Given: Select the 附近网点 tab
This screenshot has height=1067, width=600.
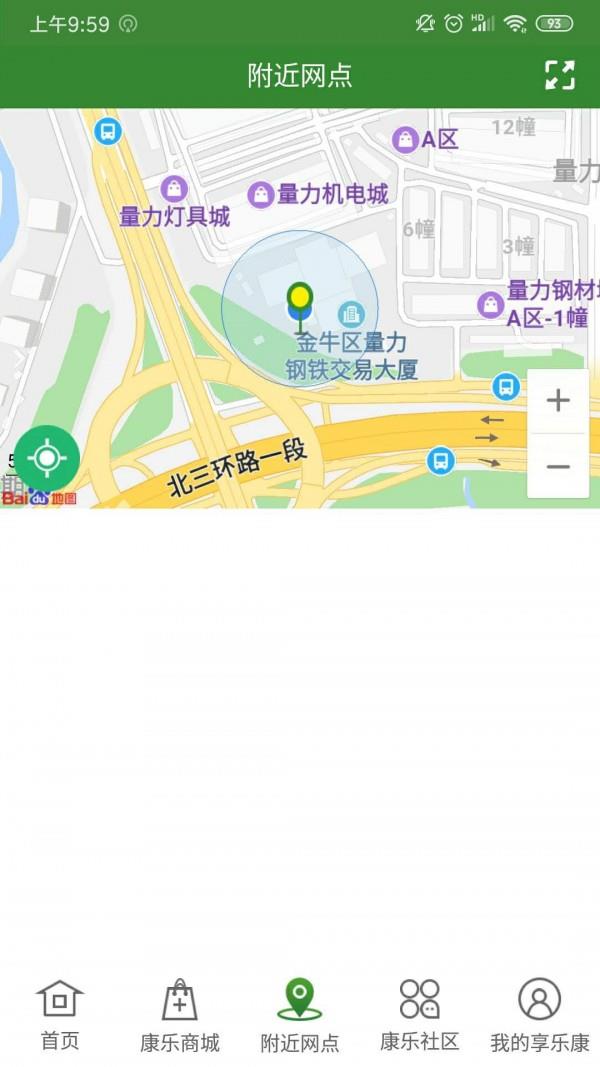Looking at the screenshot, I should coord(300,1015).
